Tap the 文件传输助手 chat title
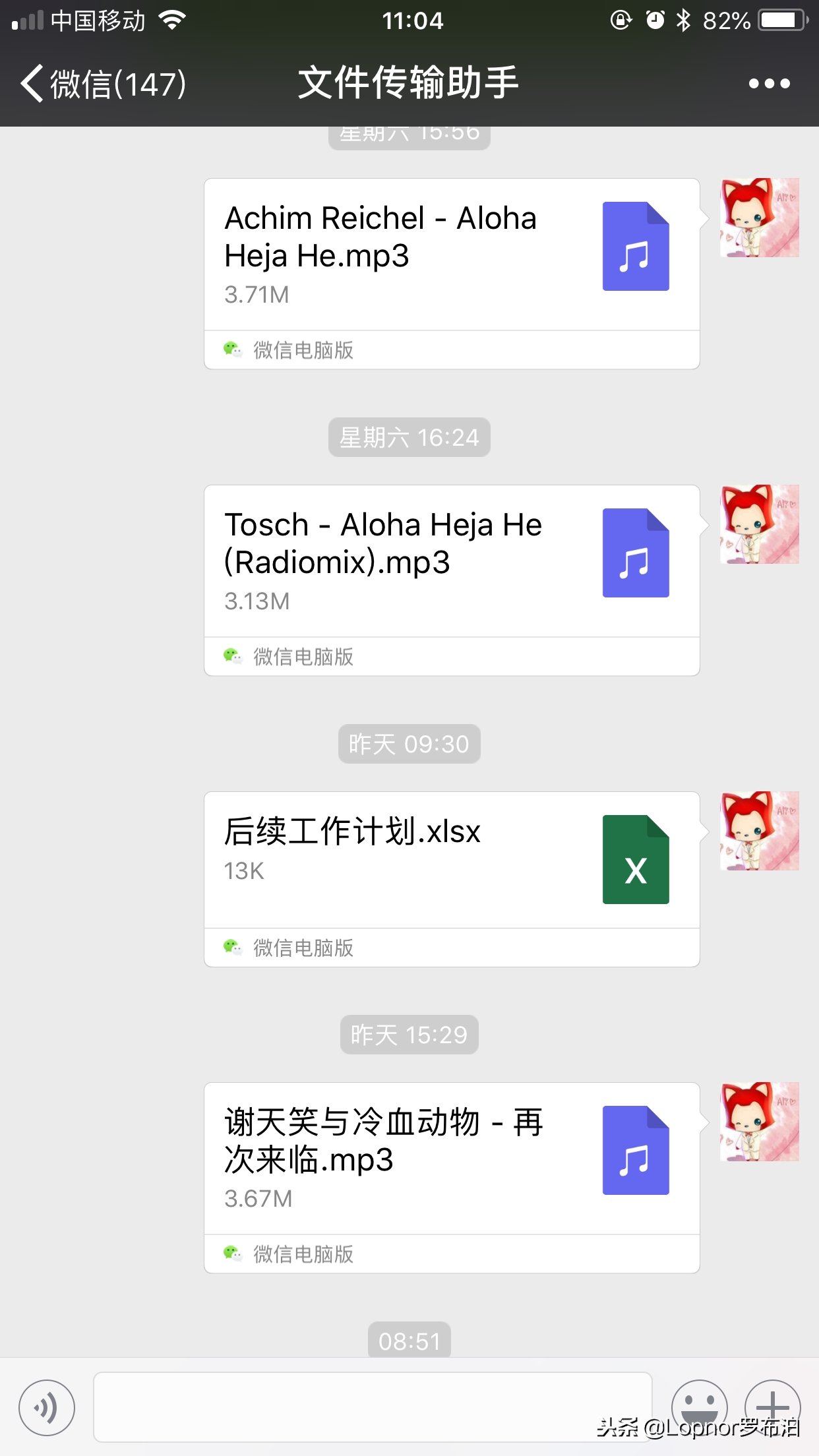The image size is (819, 1456). (x=409, y=82)
